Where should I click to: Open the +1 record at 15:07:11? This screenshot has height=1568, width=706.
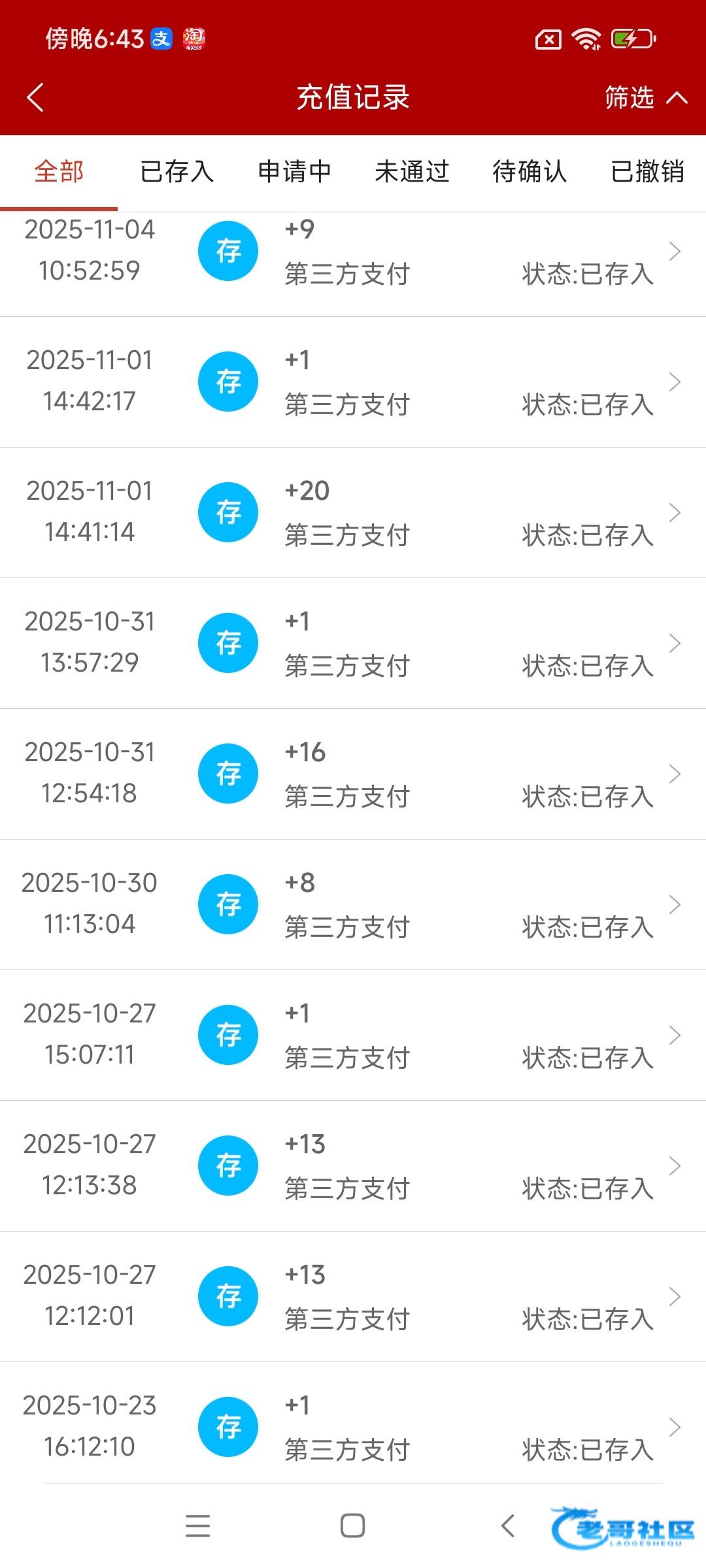click(353, 1036)
